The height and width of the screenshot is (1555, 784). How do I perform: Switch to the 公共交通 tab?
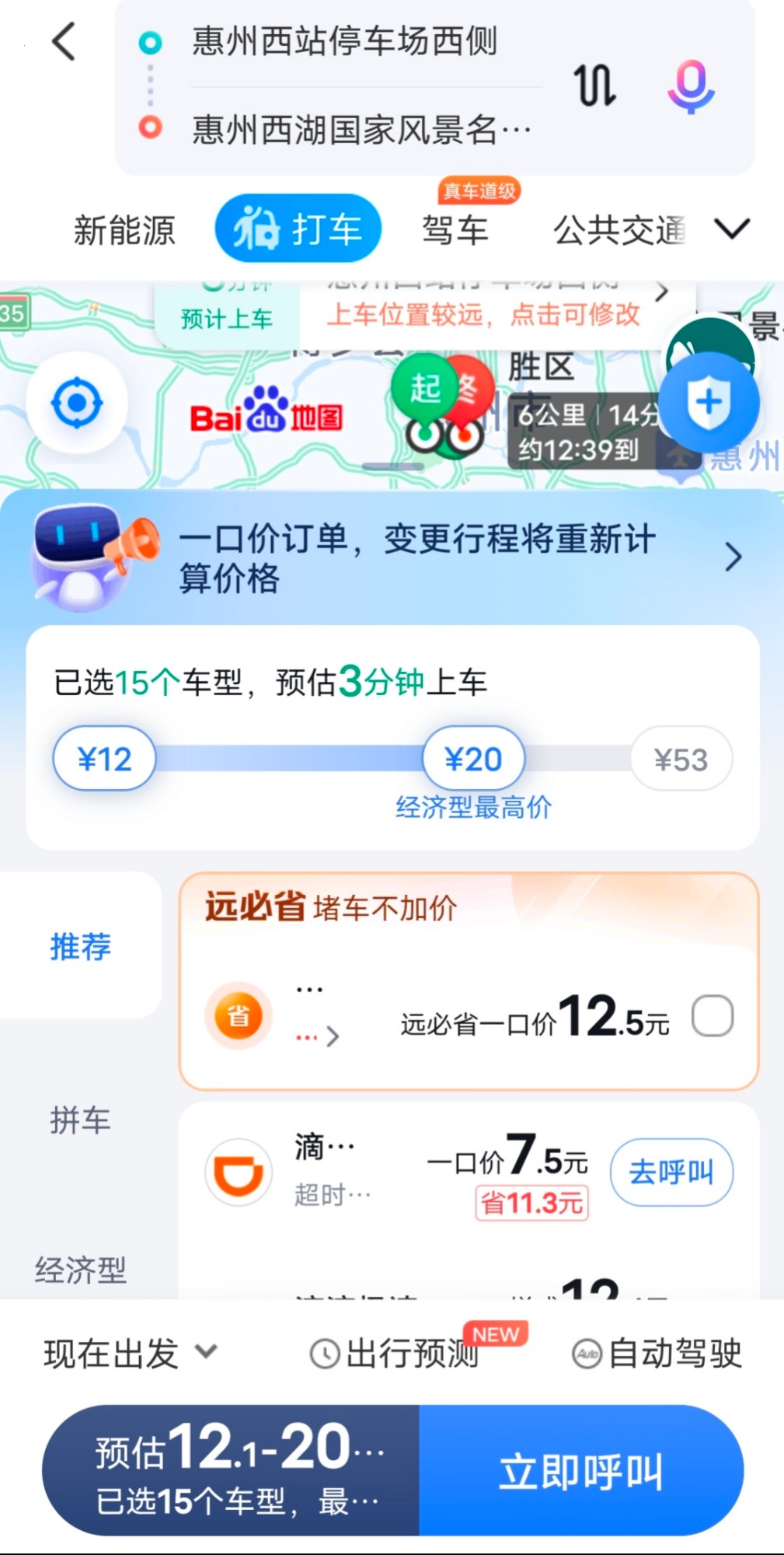tap(619, 231)
